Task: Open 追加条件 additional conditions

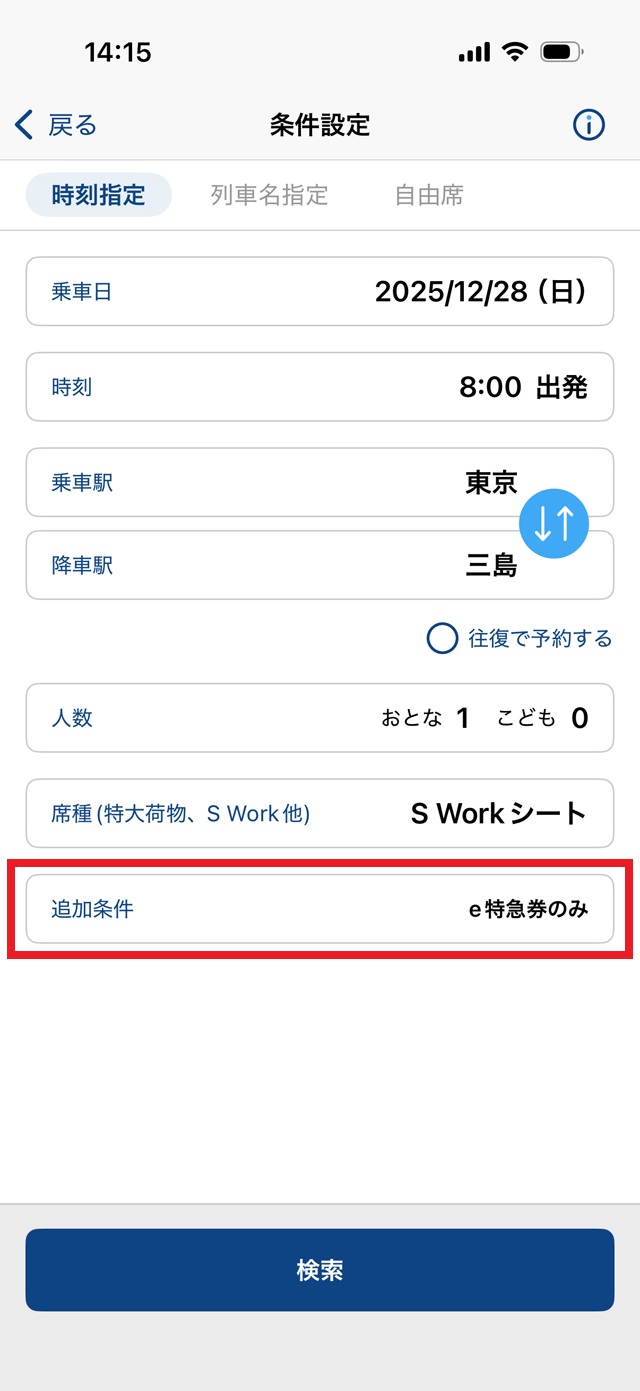Action: [319, 909]
